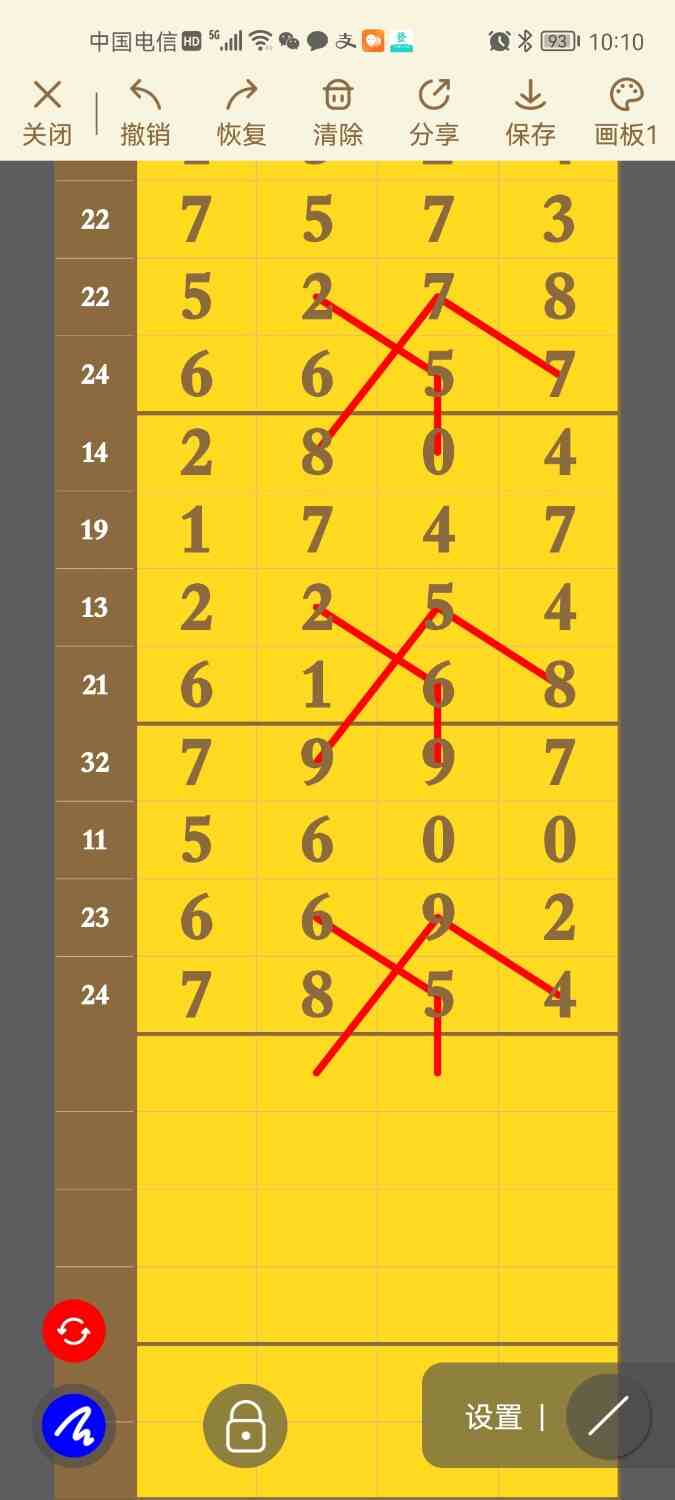Viewport: 675px width, 1500px height.
Task: Open the 画板1 palette selector
Action: tap(626, 114)
